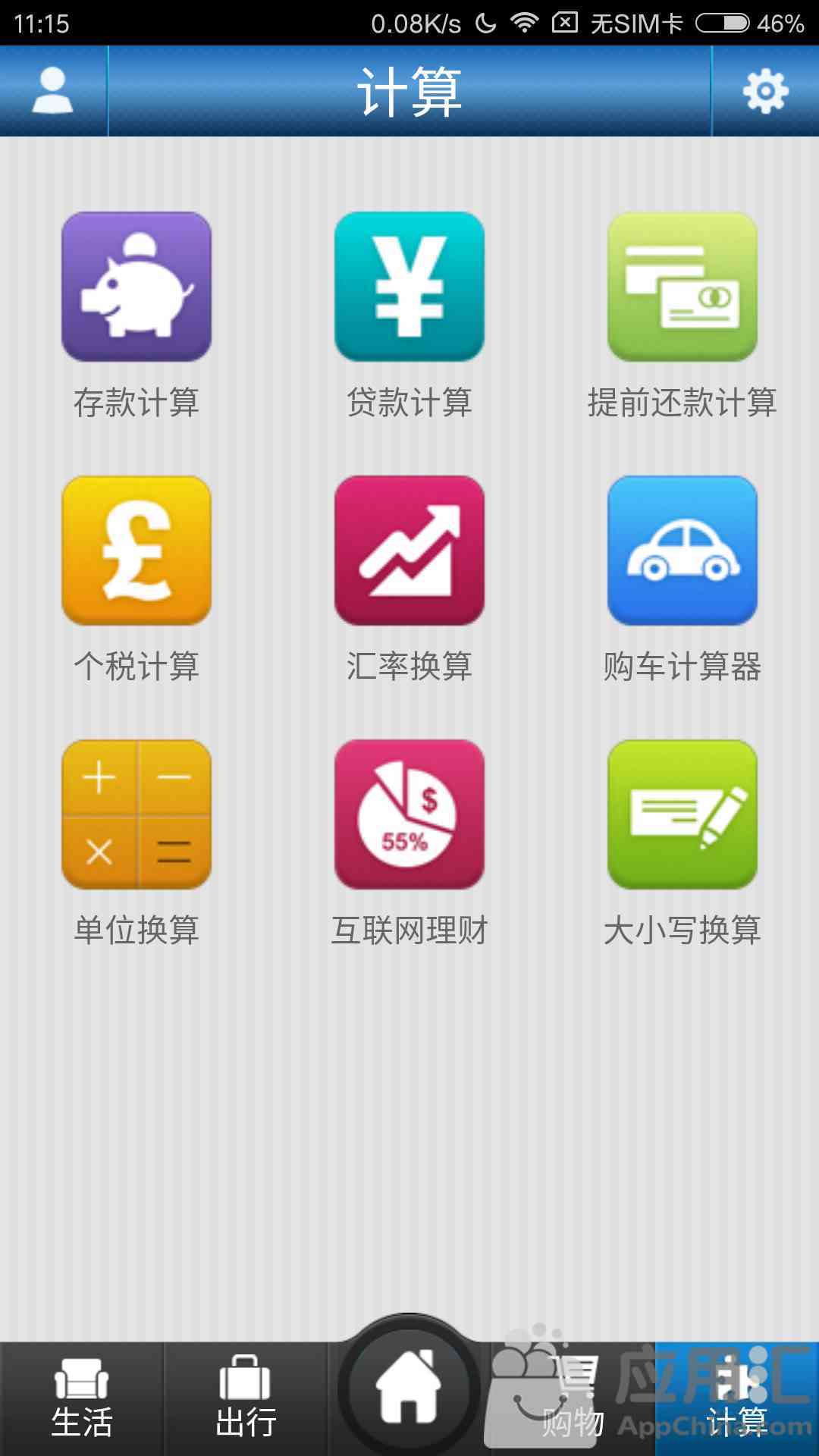Open the user profile icon
The height and width of the screenshot is (1456, 819).
click(x=53, y=91)
